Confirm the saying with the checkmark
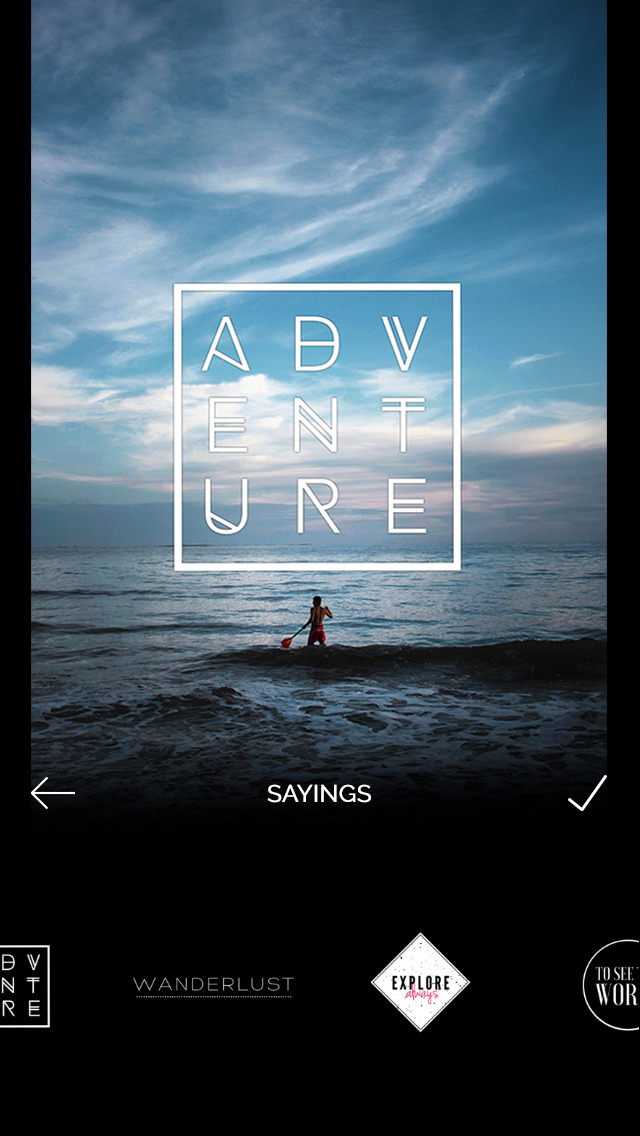Image resolution: width=640 pixels, height=1136 pixels. [x=587, y=793]
